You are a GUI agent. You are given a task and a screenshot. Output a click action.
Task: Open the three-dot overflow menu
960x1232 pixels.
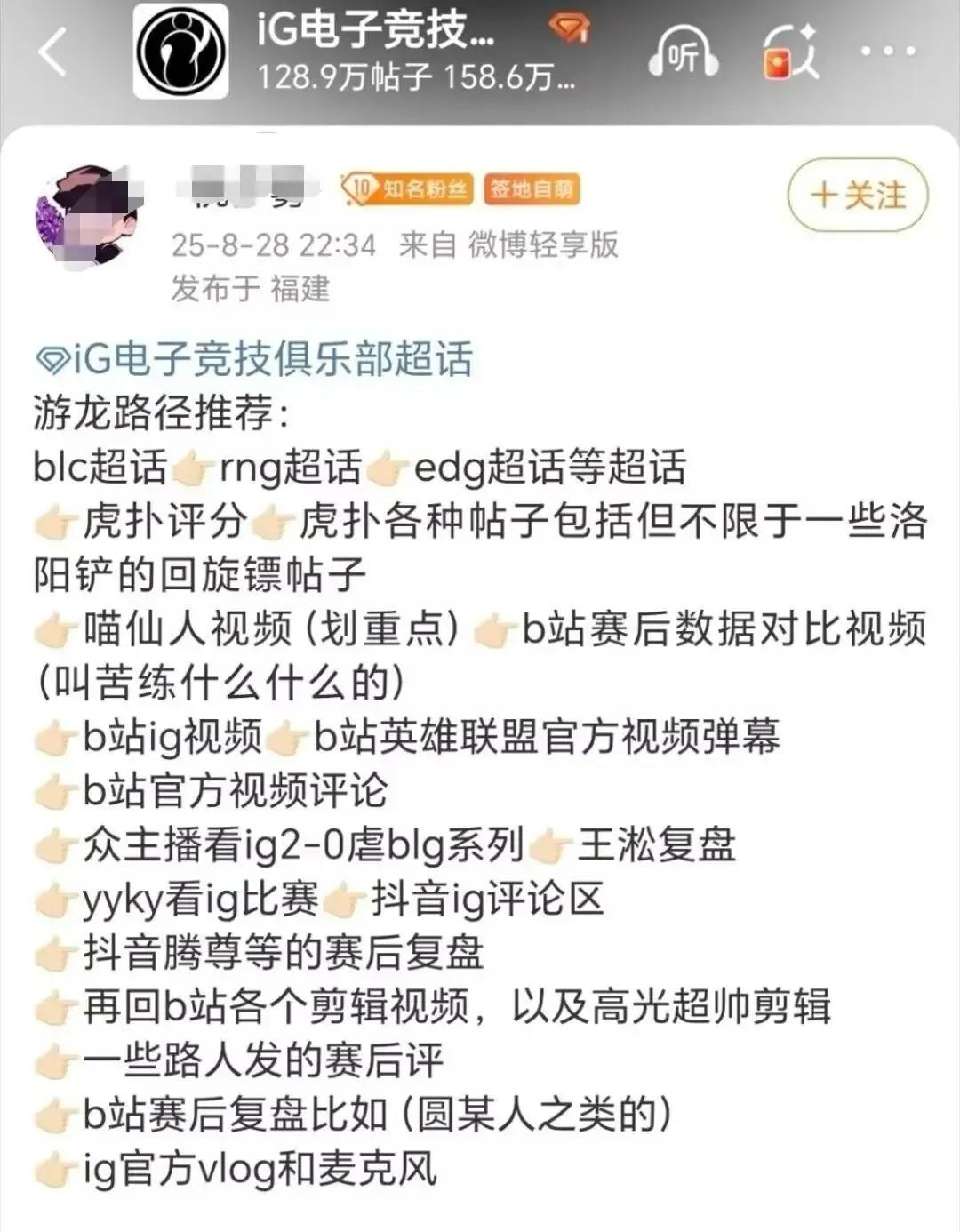(888, 52)
